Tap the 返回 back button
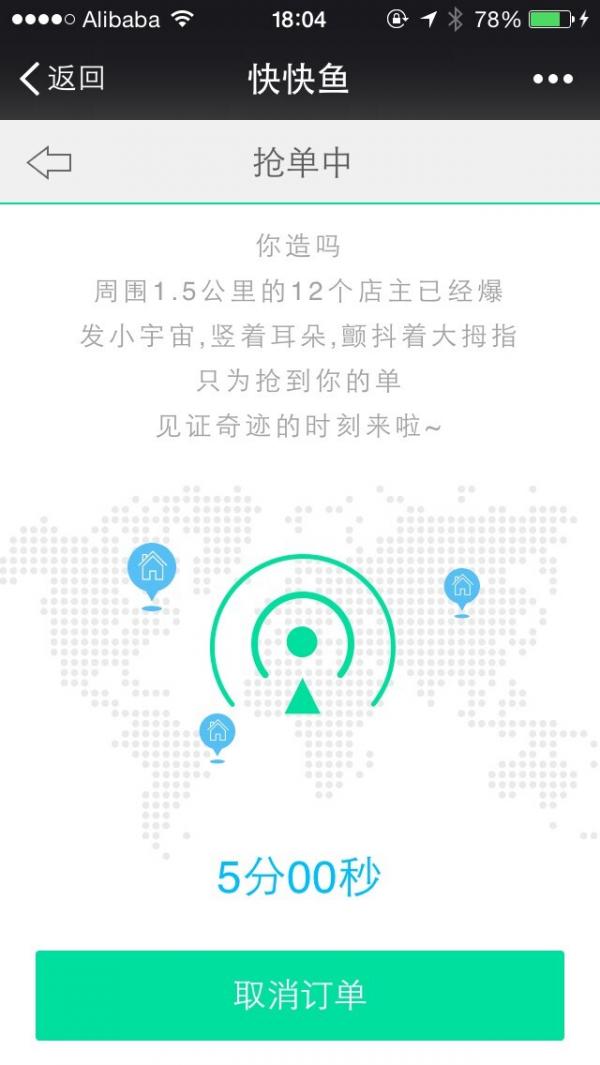Screen dimensions: 600x1065 pos(62,78)
